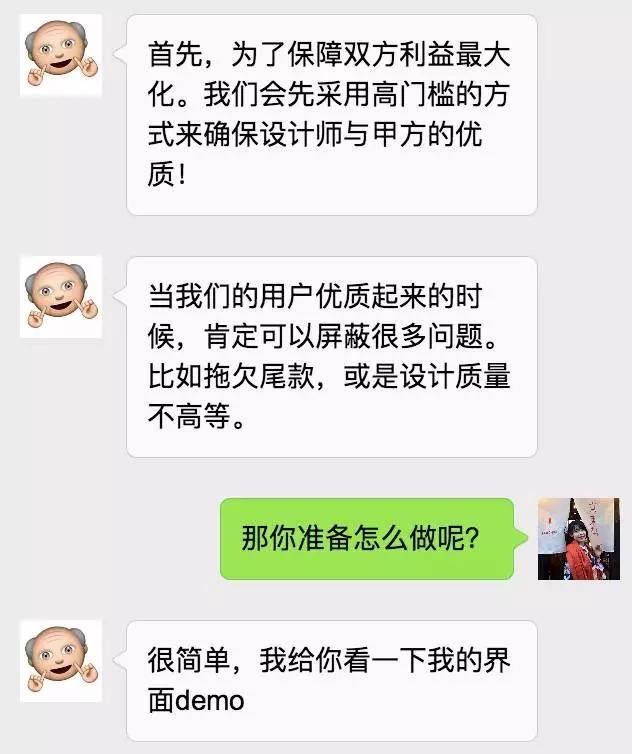Viewport: 632px width, 754px height.
Task: Open the profile of the sender of '那你准备怎么做呢?'
Action: [x=578, y=539]
